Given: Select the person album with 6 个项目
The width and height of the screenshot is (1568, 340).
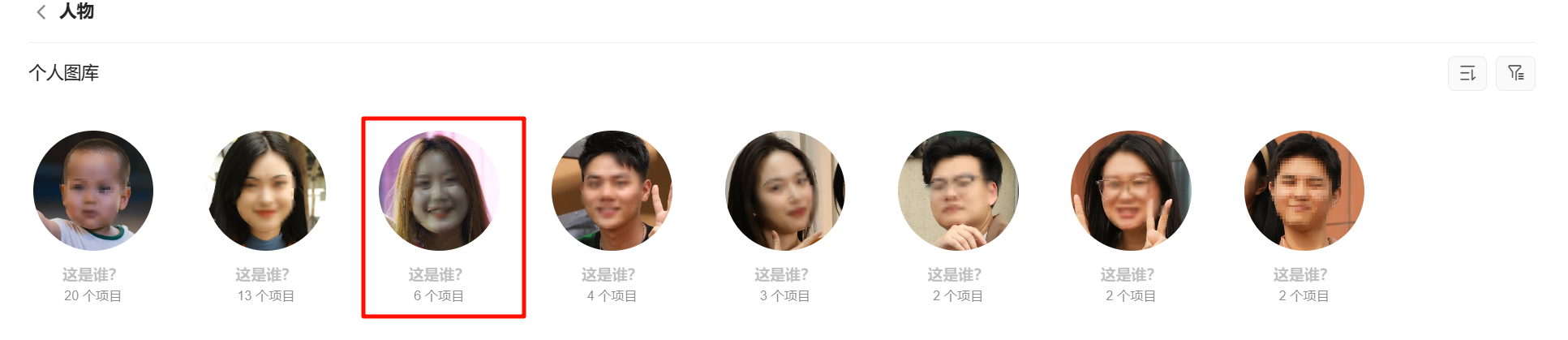Looking at the screenshot, I should point(439,192).
